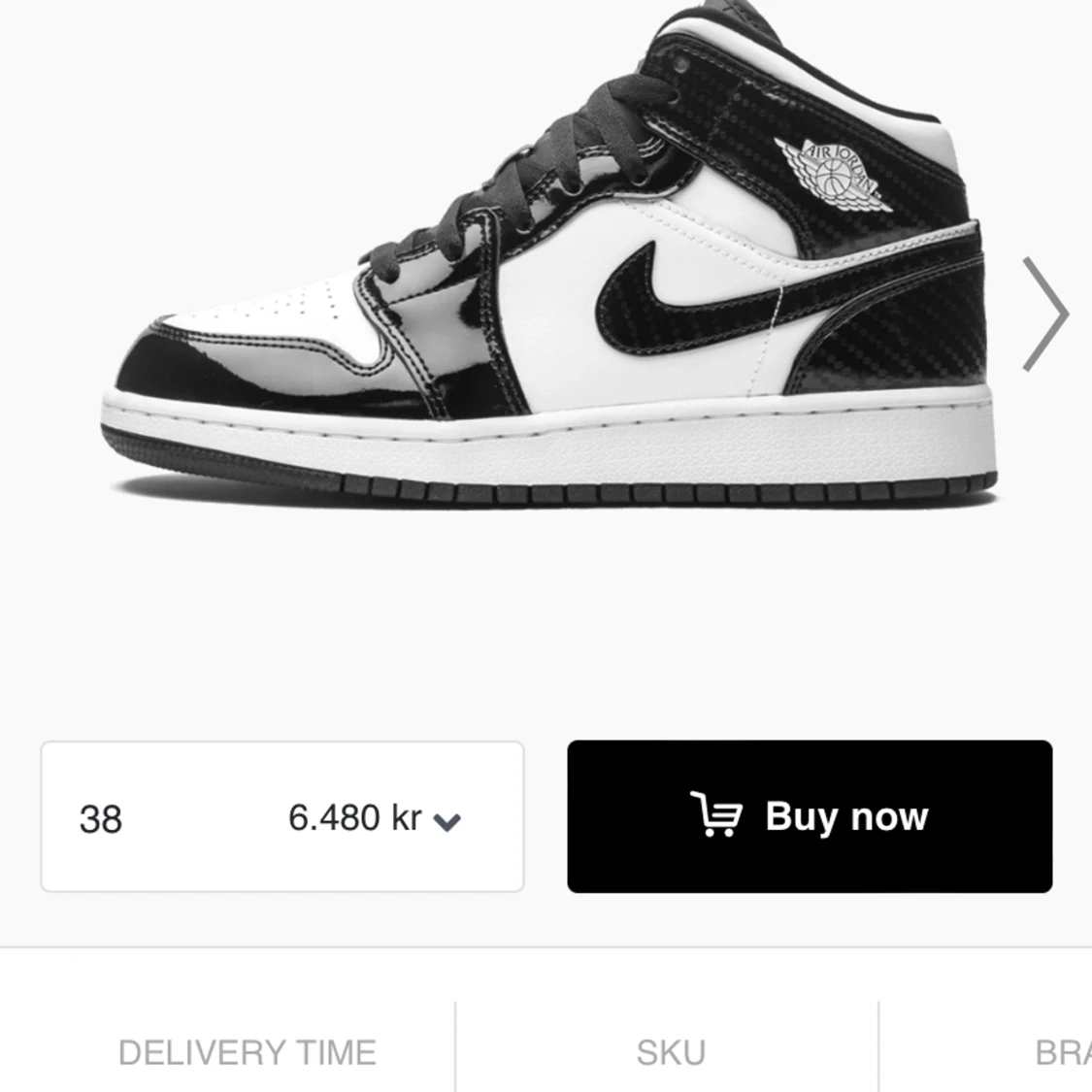Viewport: 1092px width, 1092px height.
Task: Open the size 38 dropdown
Action: point(282,817)
